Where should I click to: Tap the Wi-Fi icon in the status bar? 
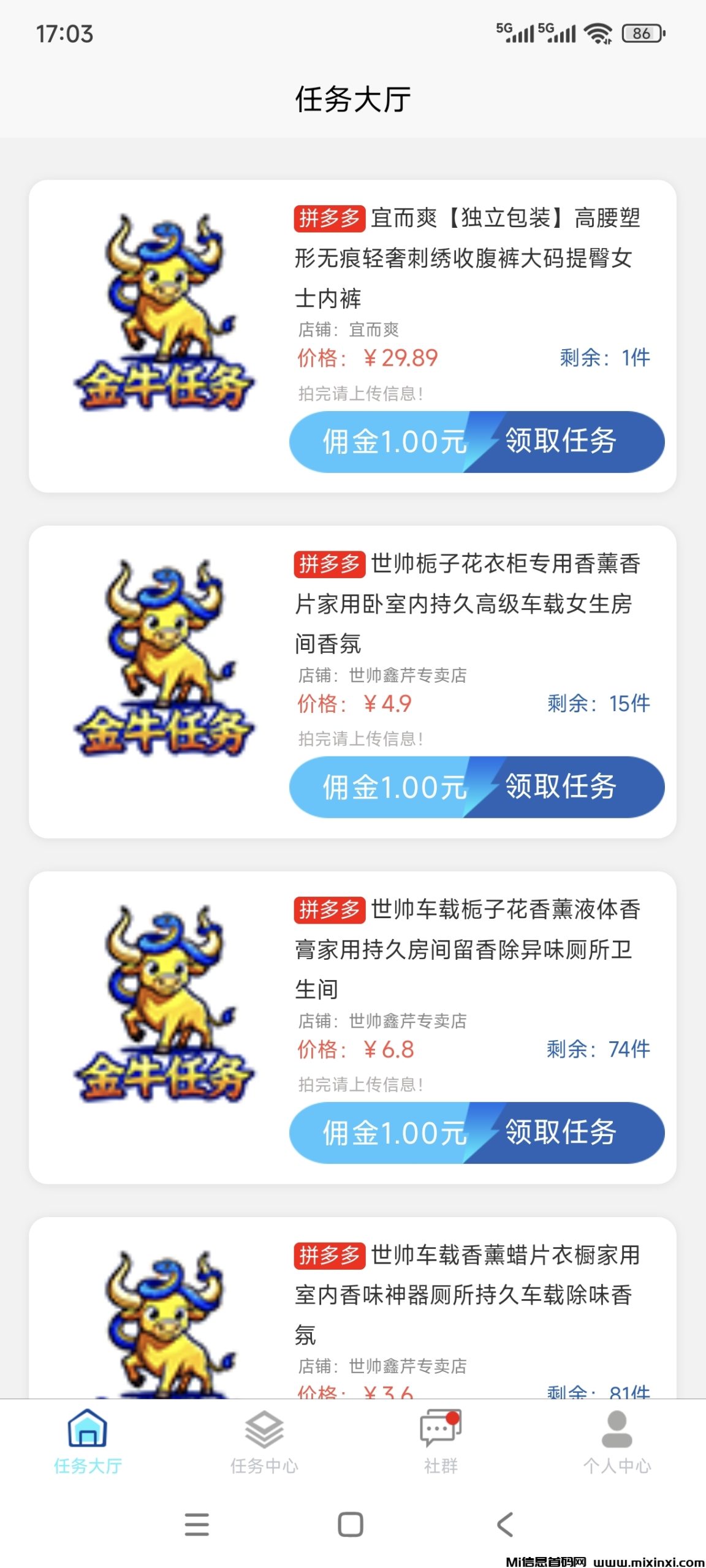[598, 35]
